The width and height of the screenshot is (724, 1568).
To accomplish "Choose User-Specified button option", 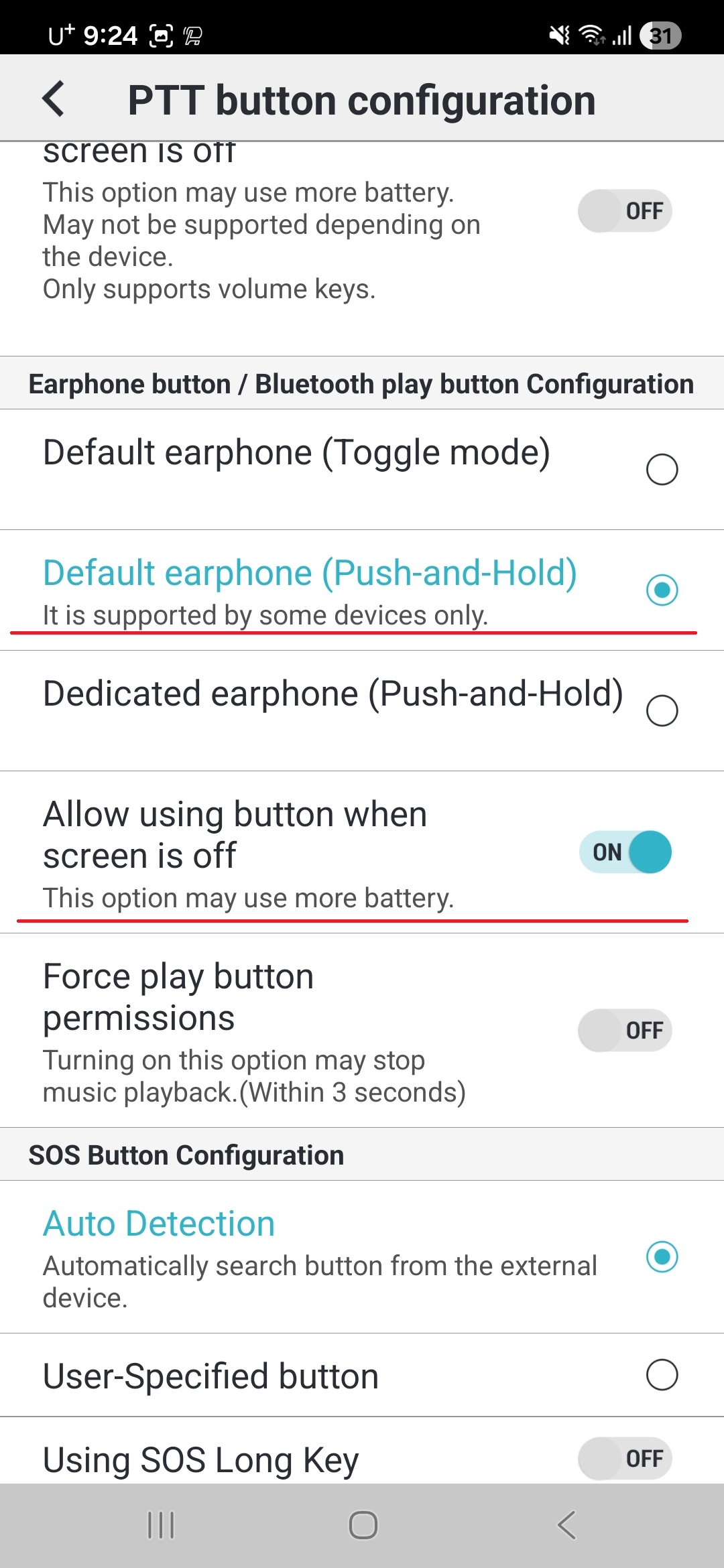I will click(x=661, y=1375).
